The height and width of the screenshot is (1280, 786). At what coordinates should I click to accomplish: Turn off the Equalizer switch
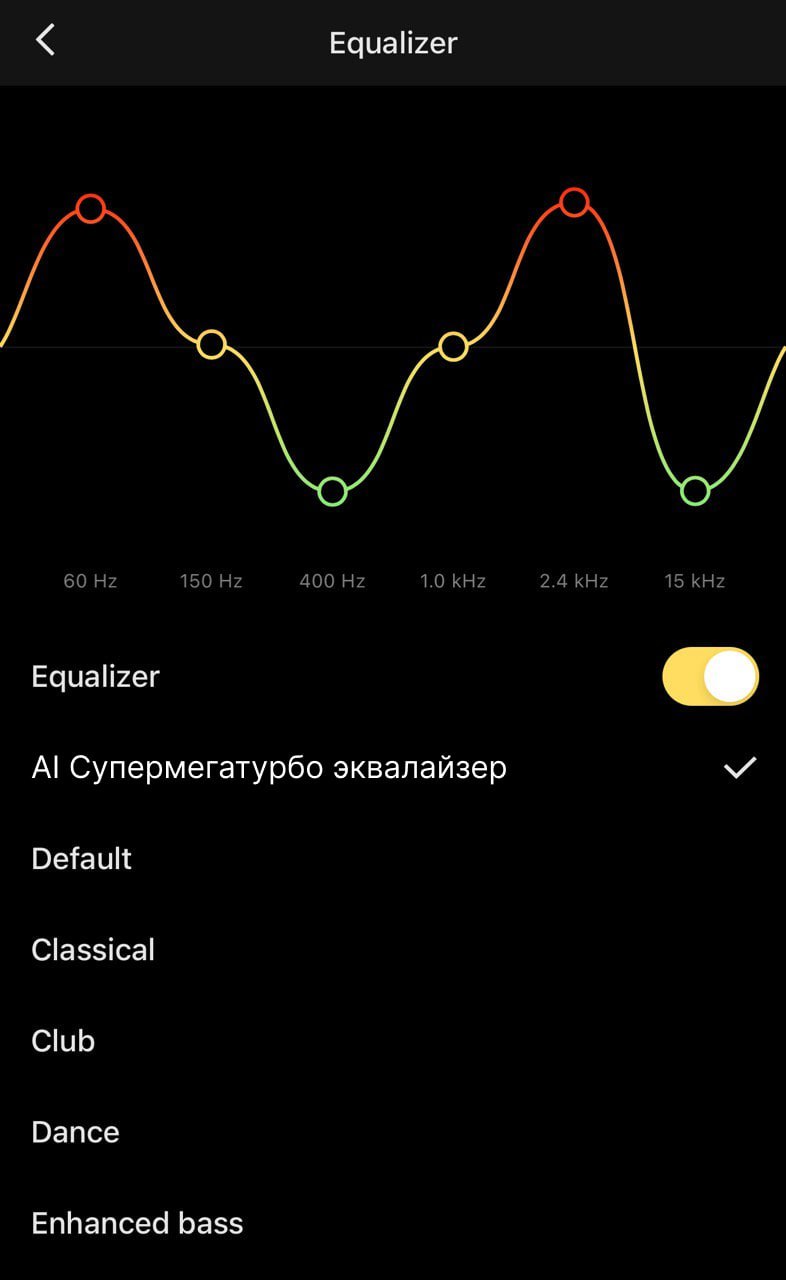click(x=710, y=677)
